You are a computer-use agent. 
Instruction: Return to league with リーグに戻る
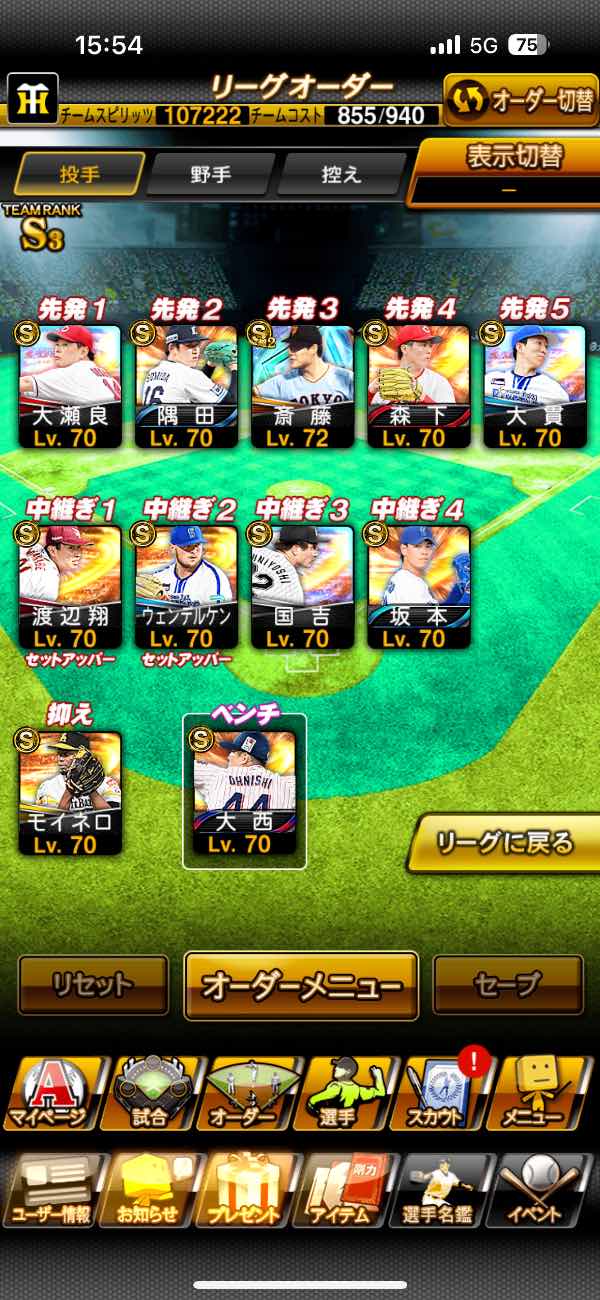(x=505, y=843)
